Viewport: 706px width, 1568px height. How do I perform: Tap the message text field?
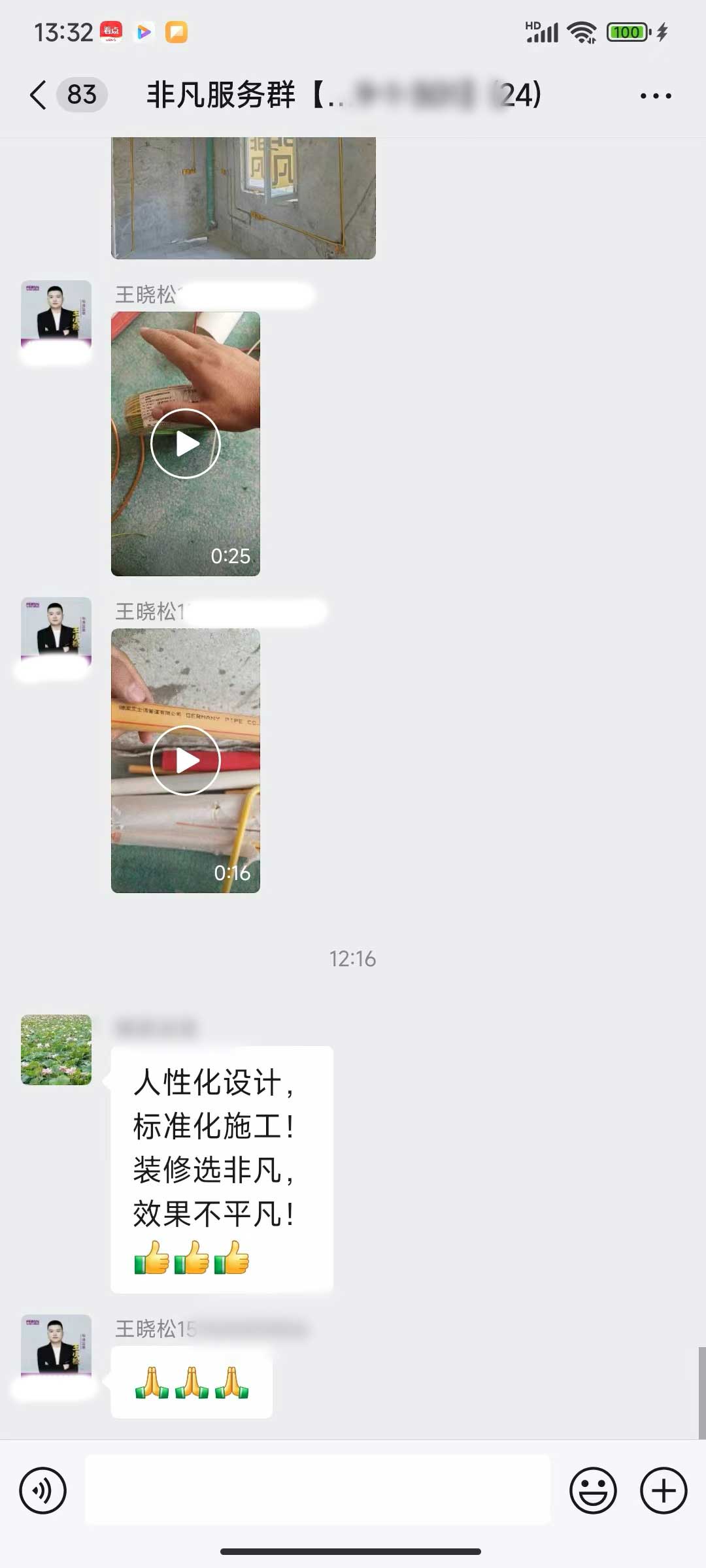point(318,1490)
